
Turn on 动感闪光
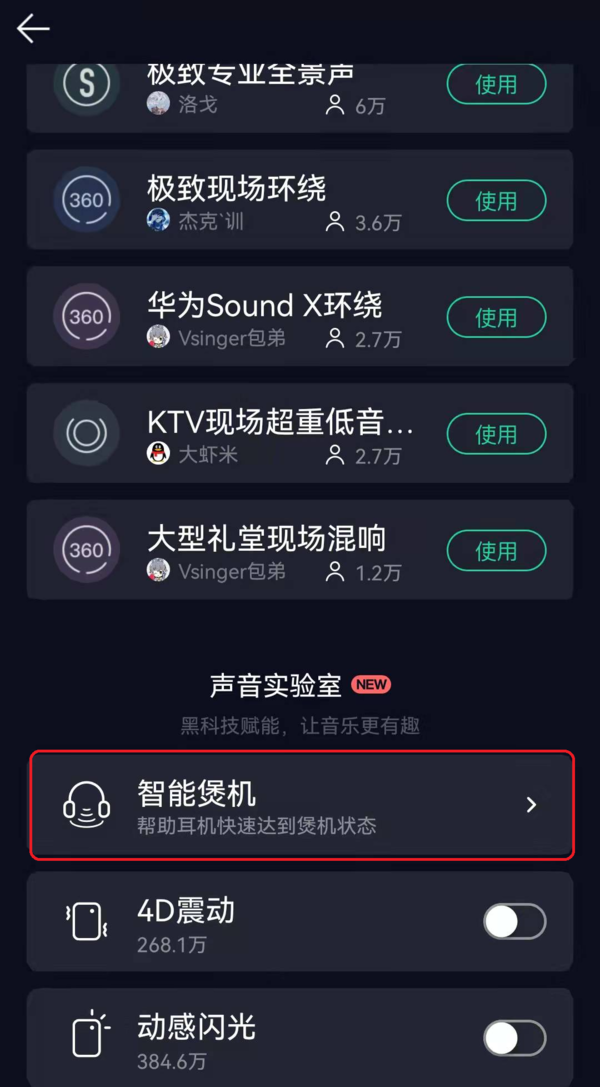(514, 1038)
